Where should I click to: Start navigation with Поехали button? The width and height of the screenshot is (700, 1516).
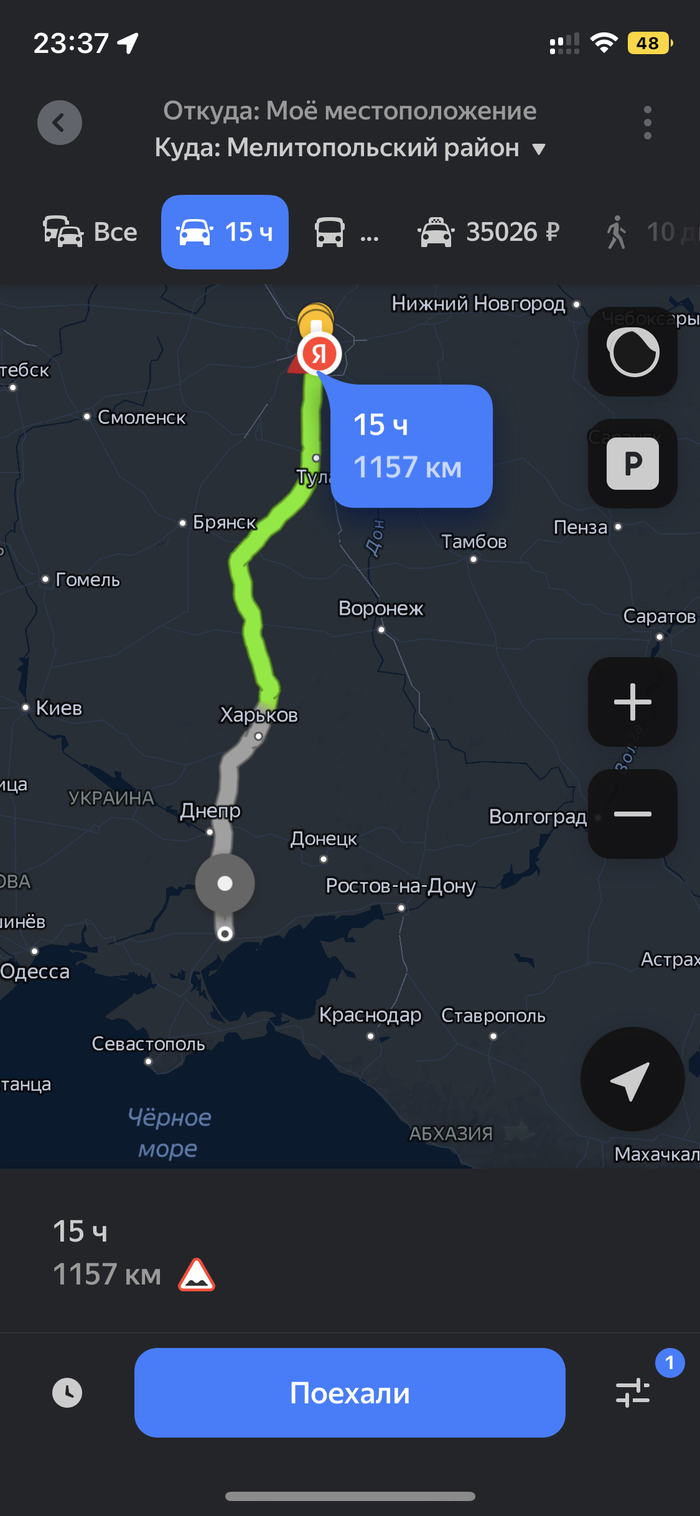350,1392
